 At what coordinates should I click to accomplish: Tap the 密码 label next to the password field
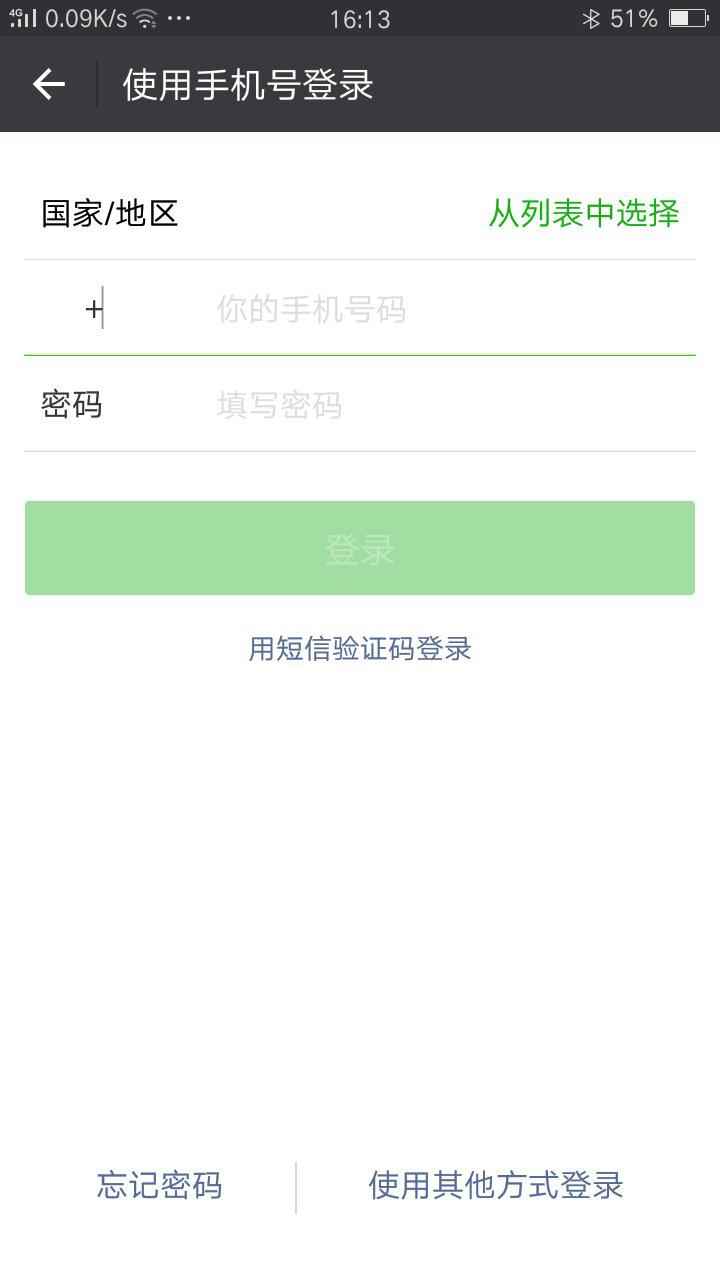(70, 404)
